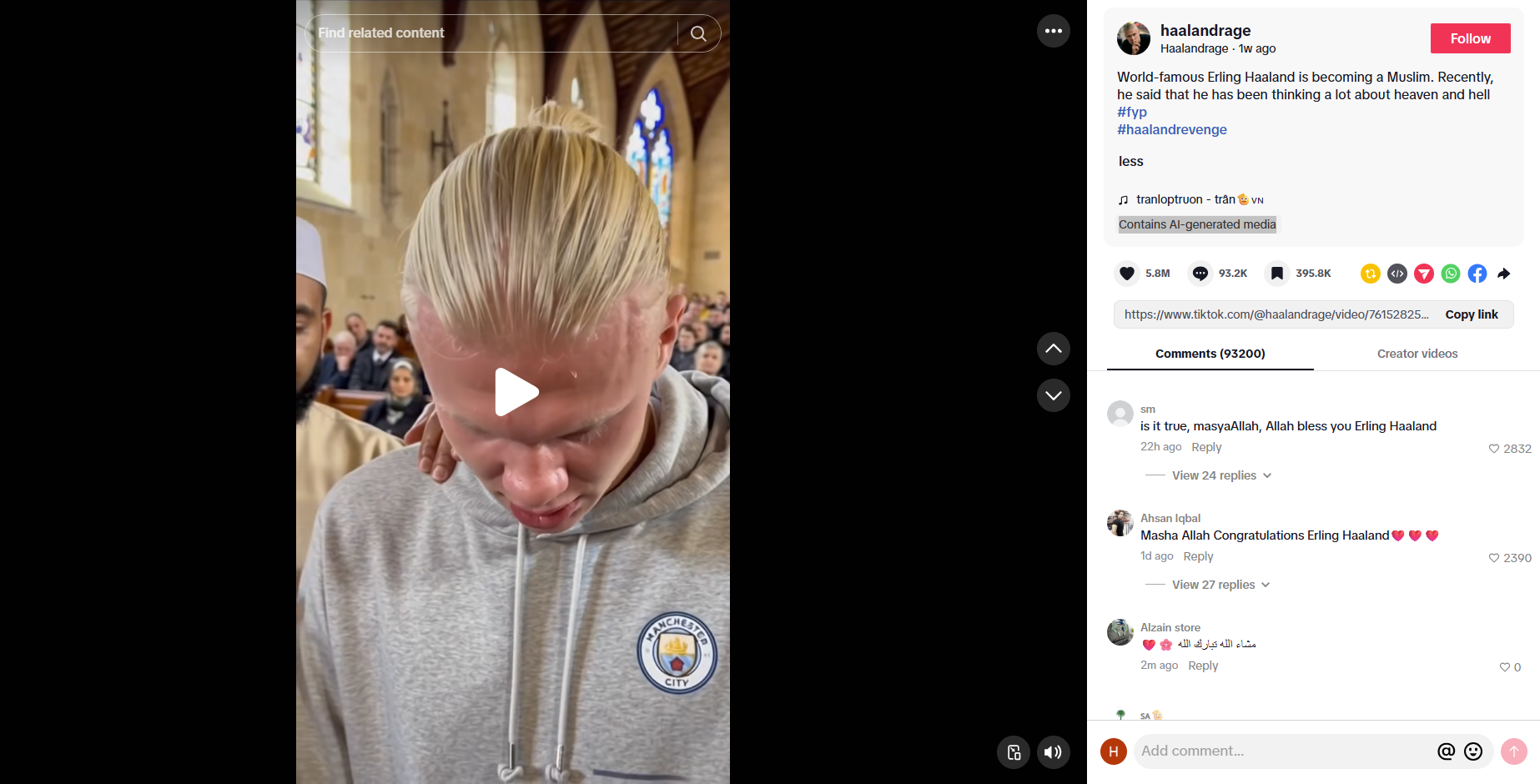This screenshot has width=1540, height=784.
Task: Bookmark this video to favorites
Action: (x=1276, y=274)
